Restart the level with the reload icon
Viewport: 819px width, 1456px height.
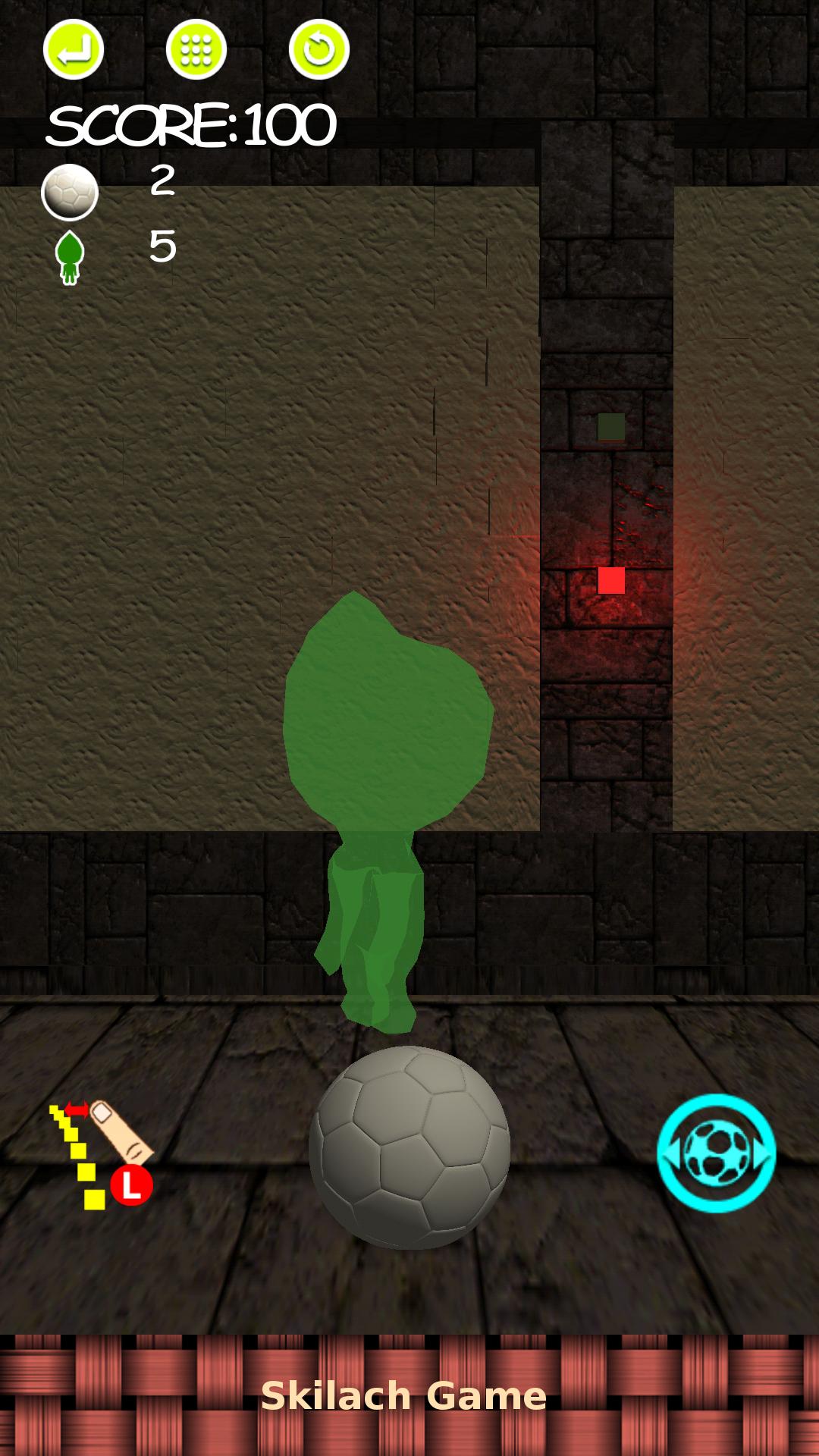click(319, 50)
